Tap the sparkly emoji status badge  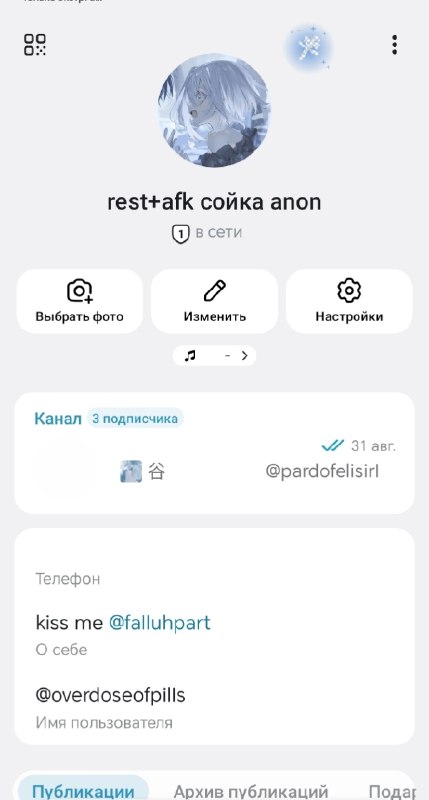tap(309, 47)
